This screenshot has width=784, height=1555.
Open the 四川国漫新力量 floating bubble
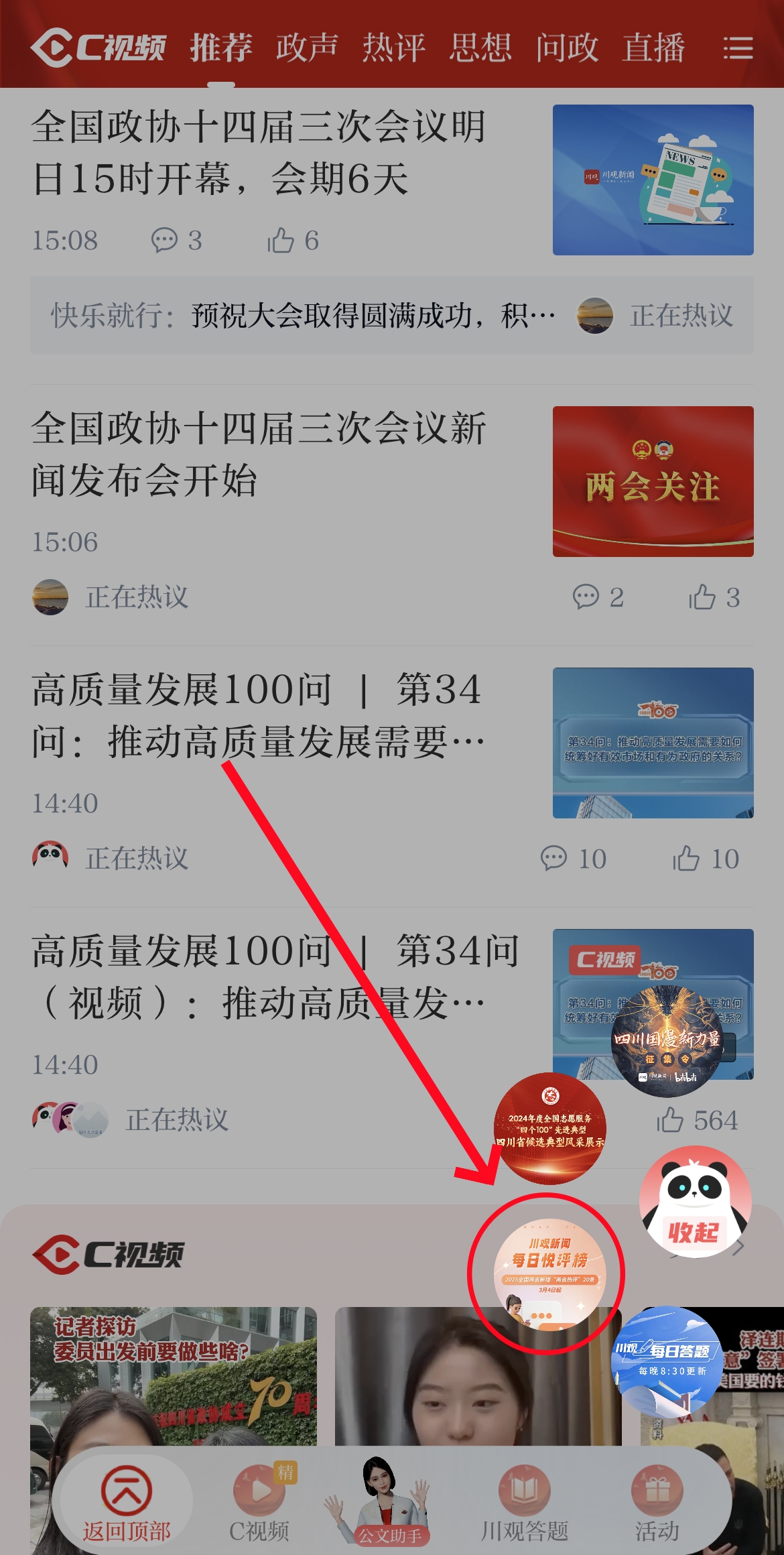(x=667, y=1041)
